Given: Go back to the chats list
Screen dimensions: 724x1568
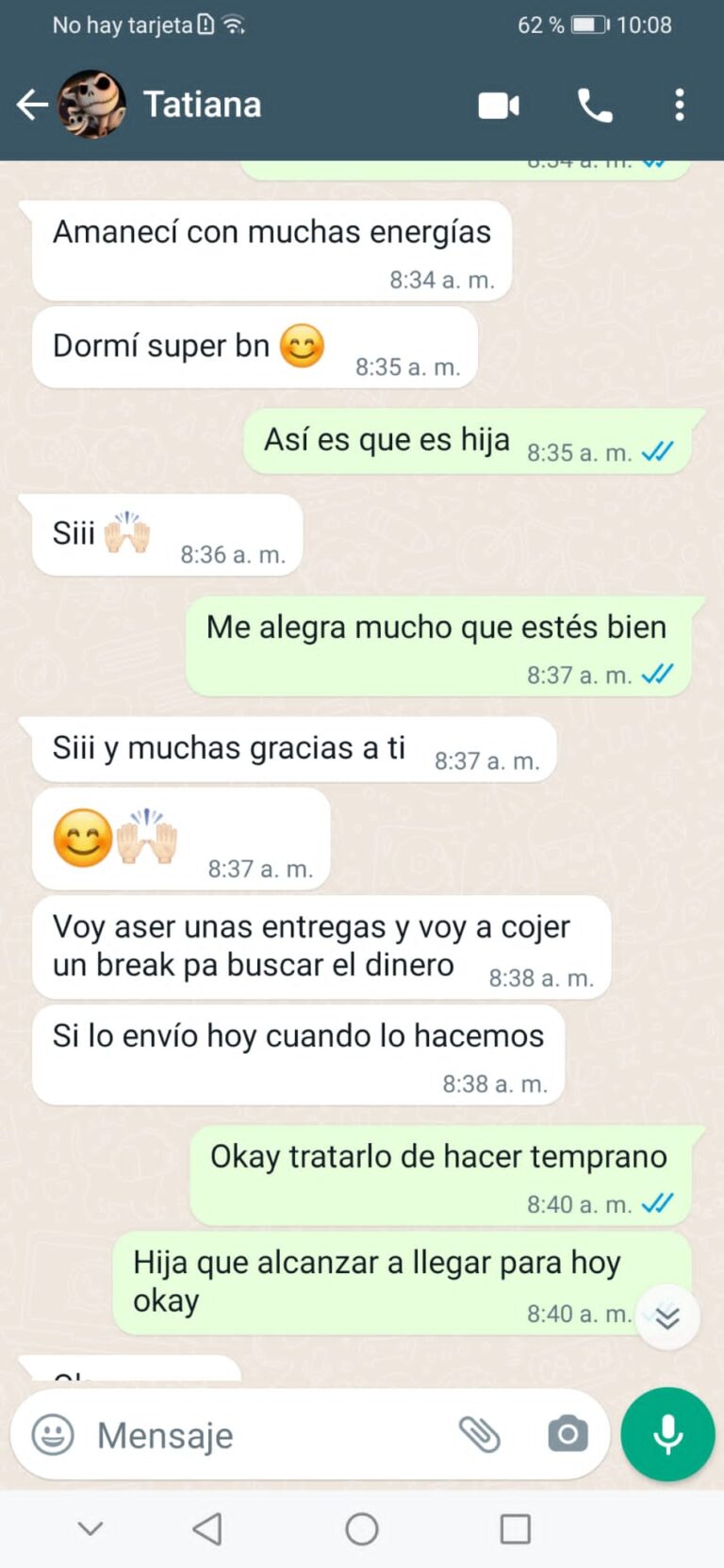Looking at the screenshot, I should click(x=32, y=105).
